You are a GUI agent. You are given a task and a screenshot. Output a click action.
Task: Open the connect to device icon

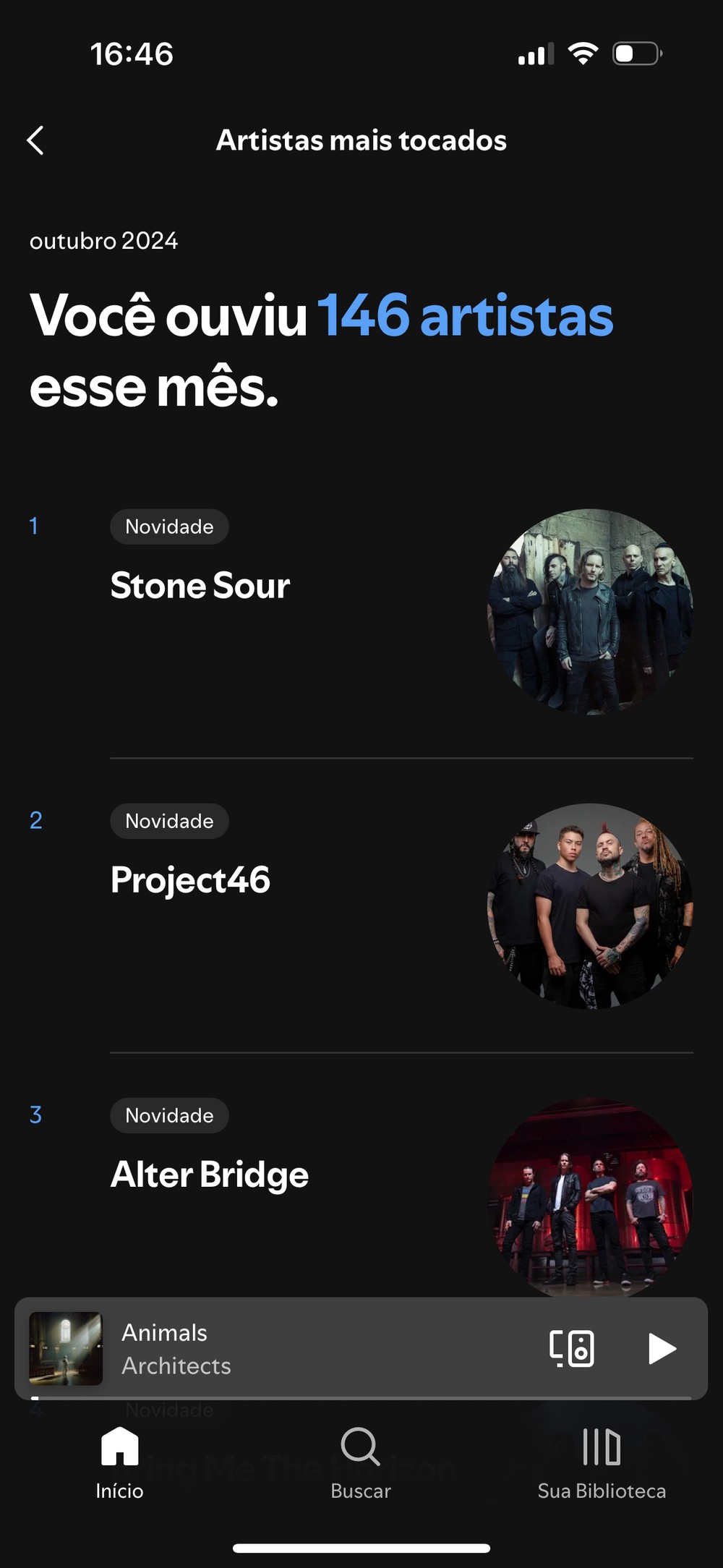pyautogui.click(x=572, y=1349)
